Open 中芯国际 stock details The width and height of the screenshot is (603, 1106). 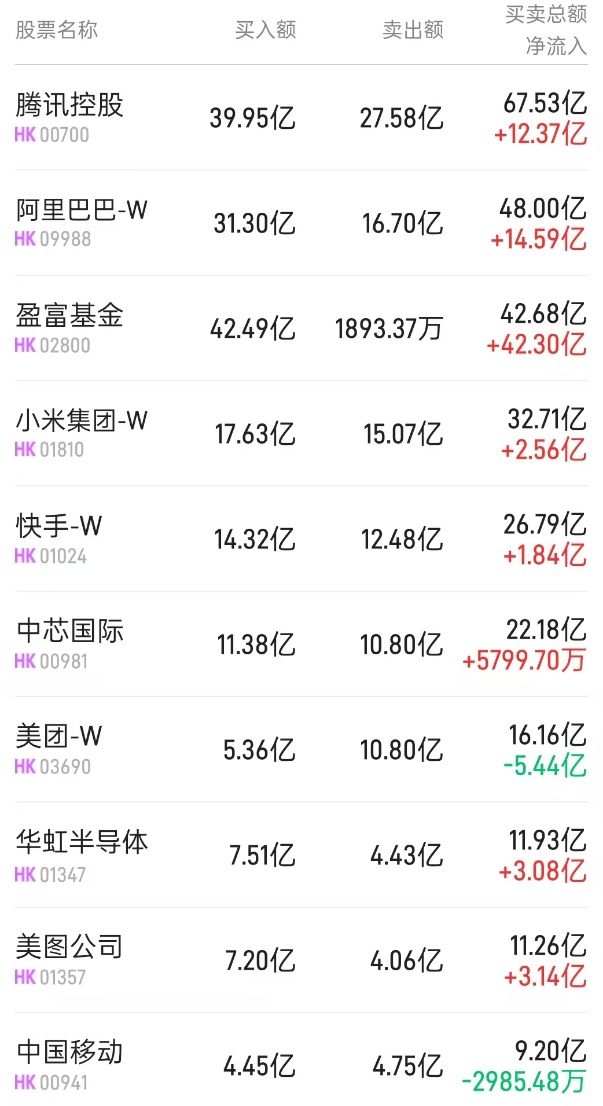pyautogui.click(x=70, y=631)
